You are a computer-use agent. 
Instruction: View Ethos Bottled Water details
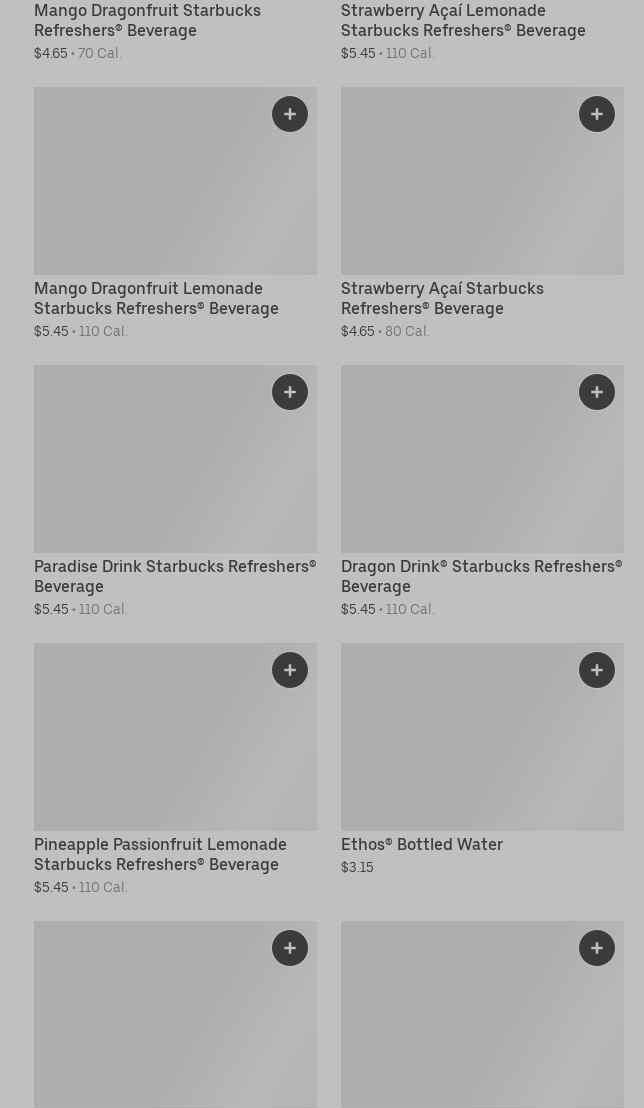(422, 844)
